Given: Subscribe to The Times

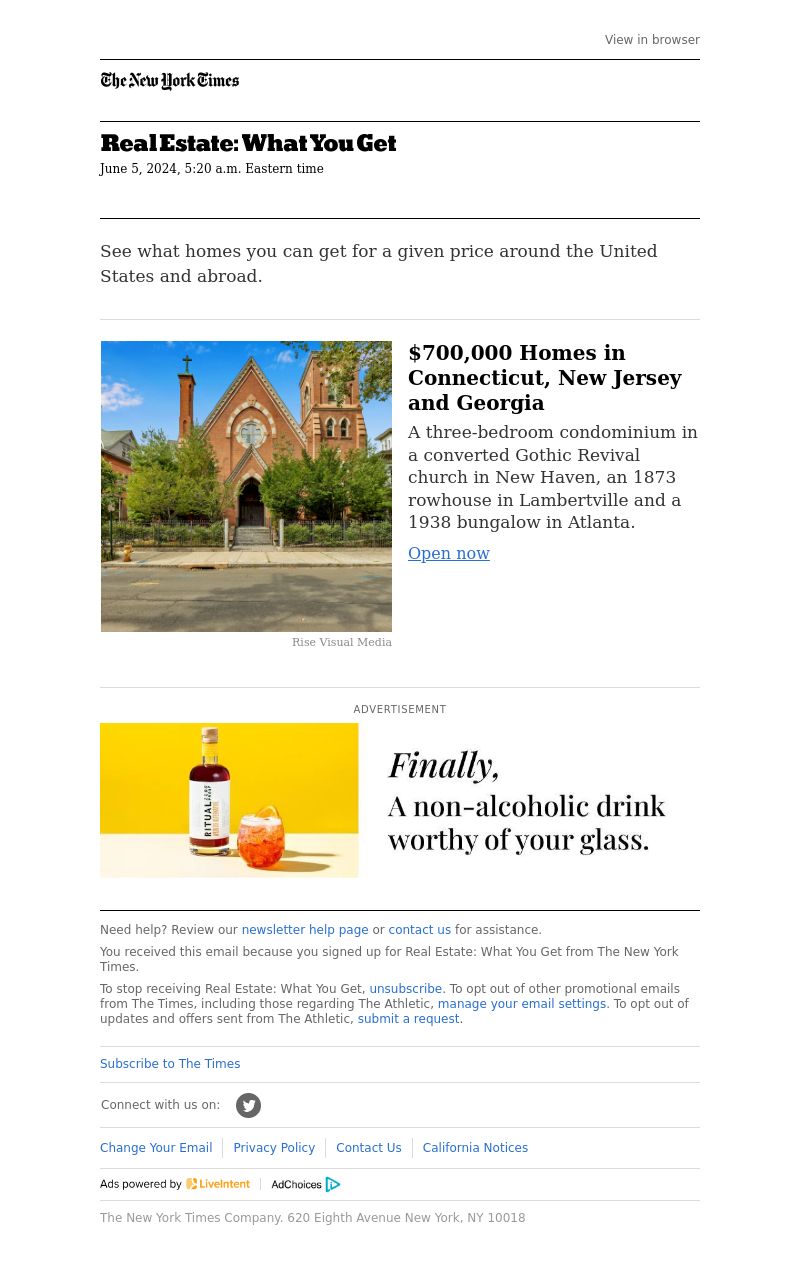Looking at the screenshot, I should [170, 1064].
